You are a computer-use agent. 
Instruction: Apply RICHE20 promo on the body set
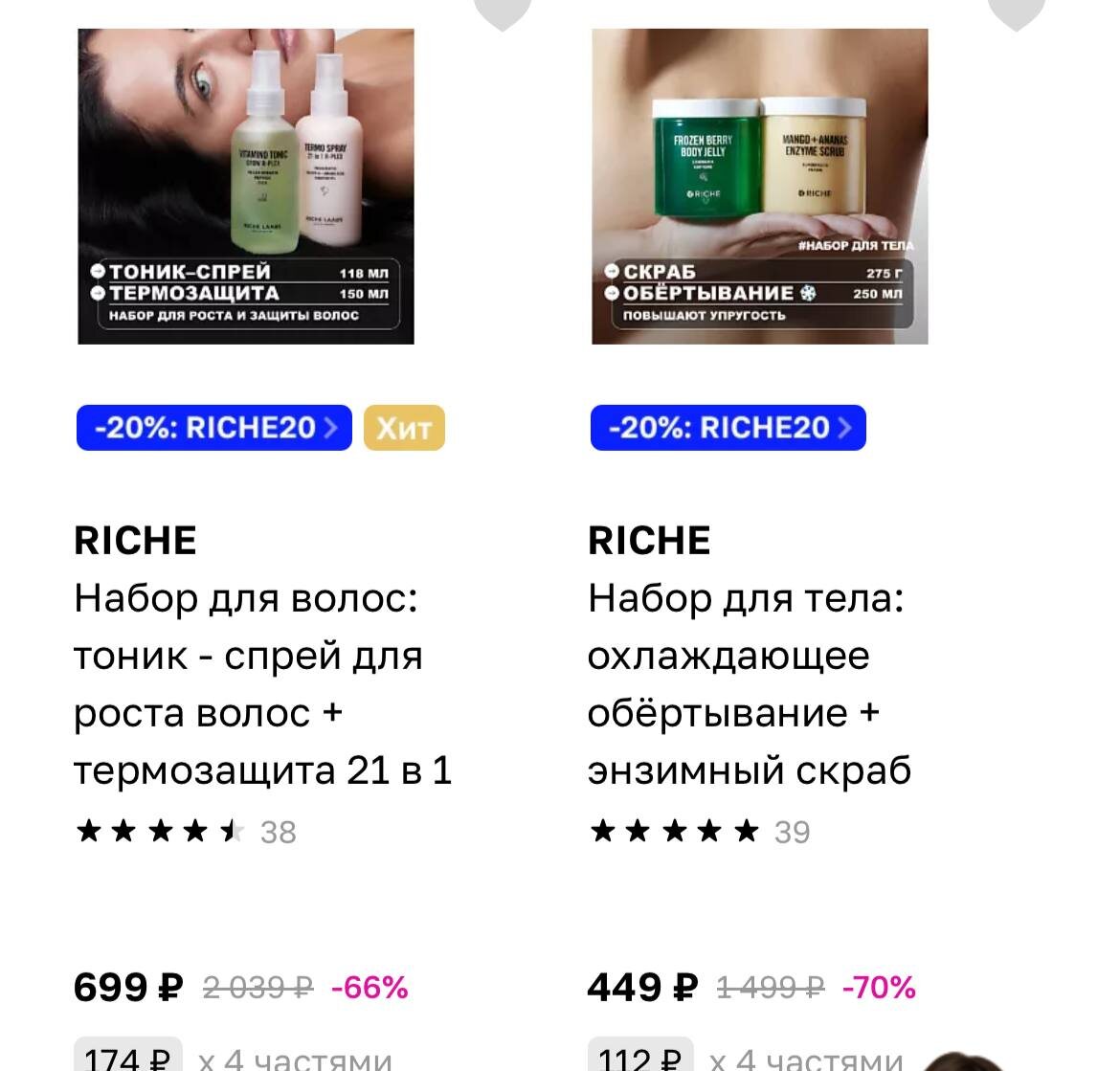coord(728,428)
